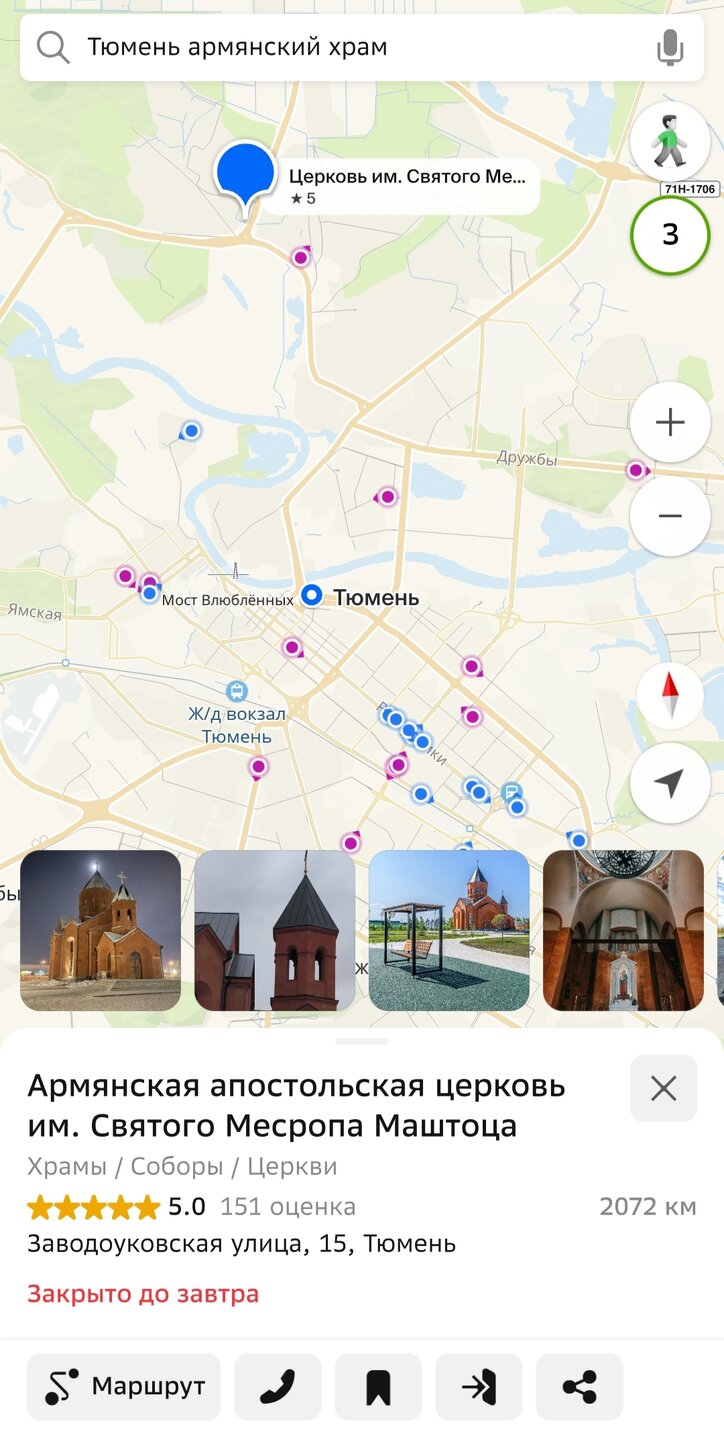724x1440 pixels.
Task: Select the blue church pin on map
Action: [x=245, y=173]
